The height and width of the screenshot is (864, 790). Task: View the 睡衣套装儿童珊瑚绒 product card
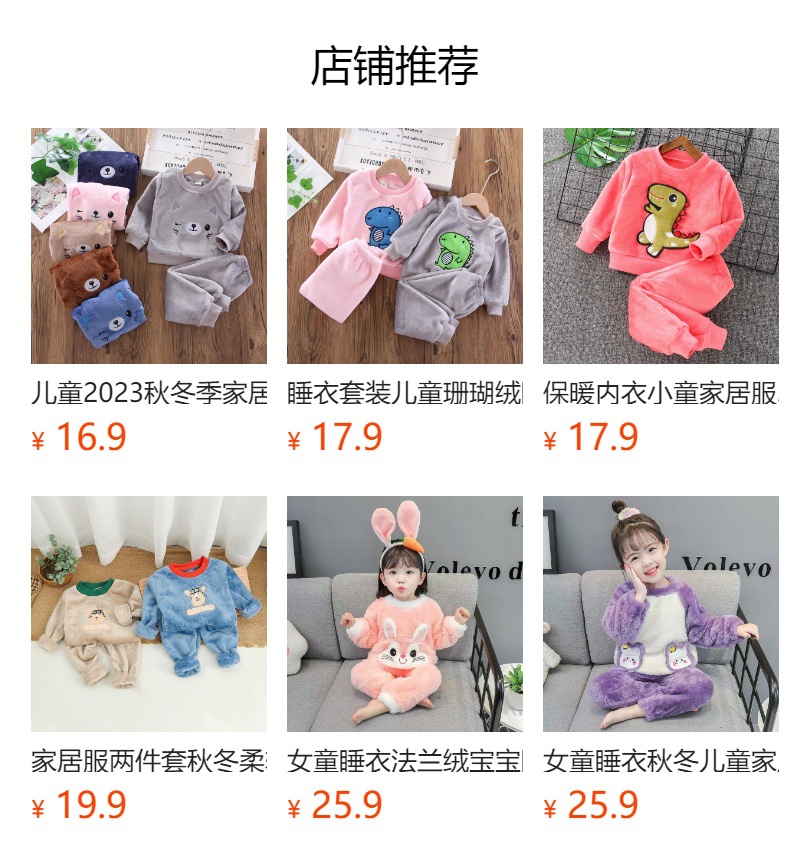(405, 246)
